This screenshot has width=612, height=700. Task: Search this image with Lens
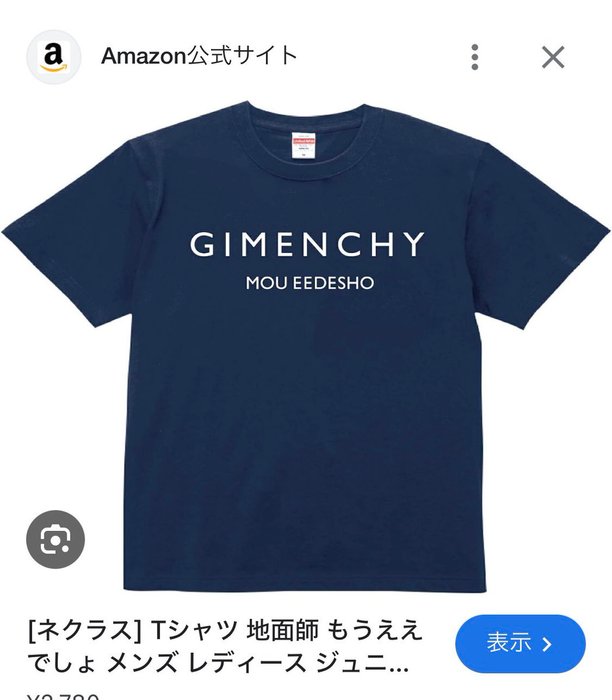point(55,540)
